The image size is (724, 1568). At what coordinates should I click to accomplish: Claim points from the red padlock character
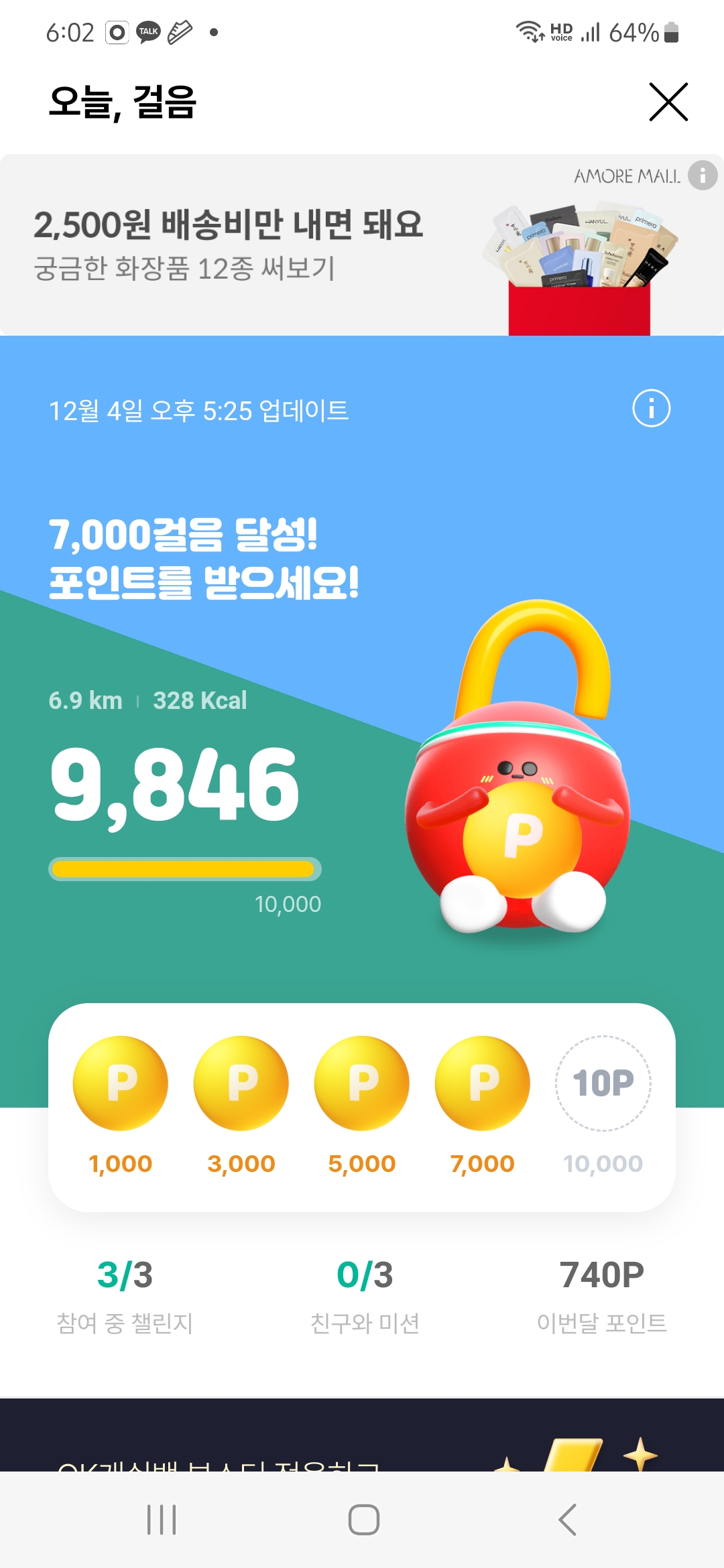click(x=518, y=767)
